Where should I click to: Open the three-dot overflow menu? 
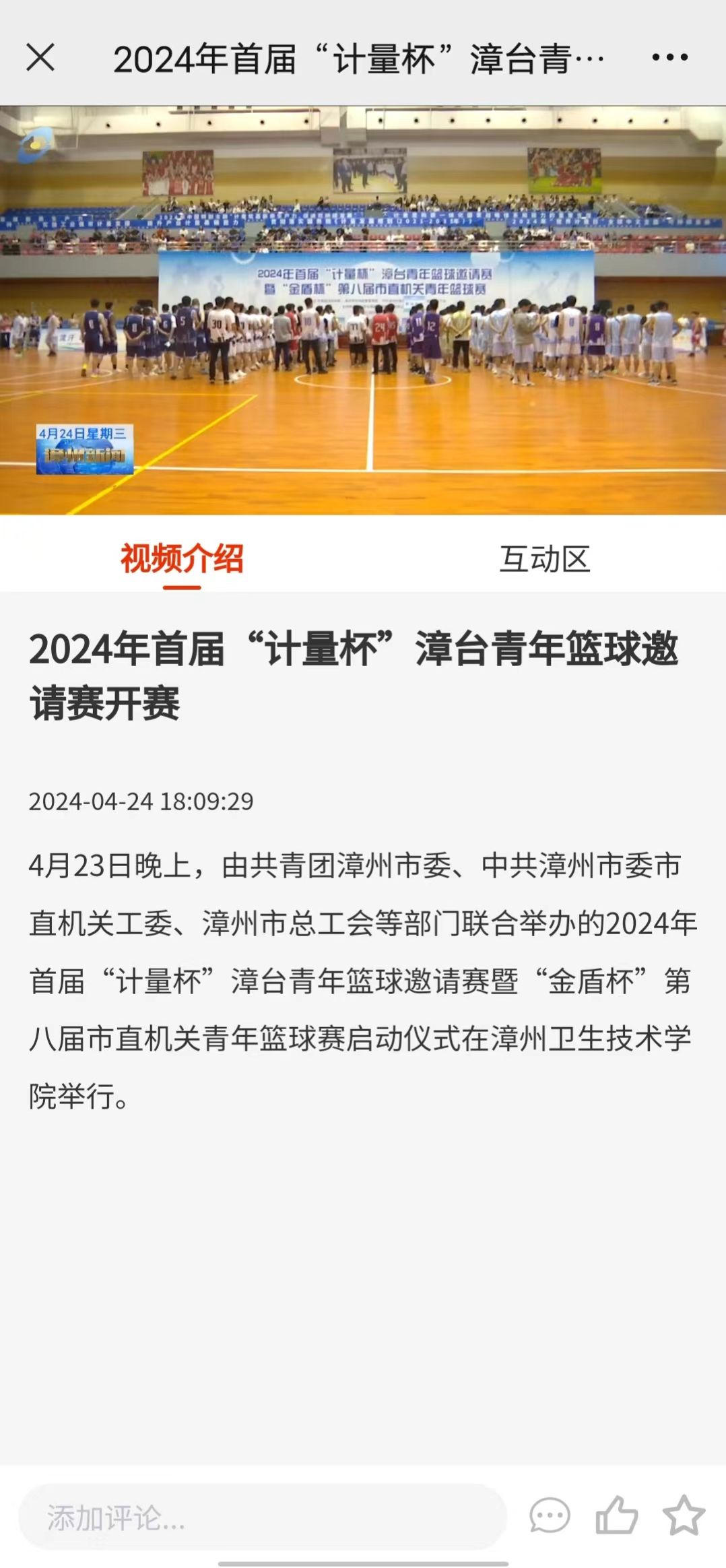pos(669,58)
